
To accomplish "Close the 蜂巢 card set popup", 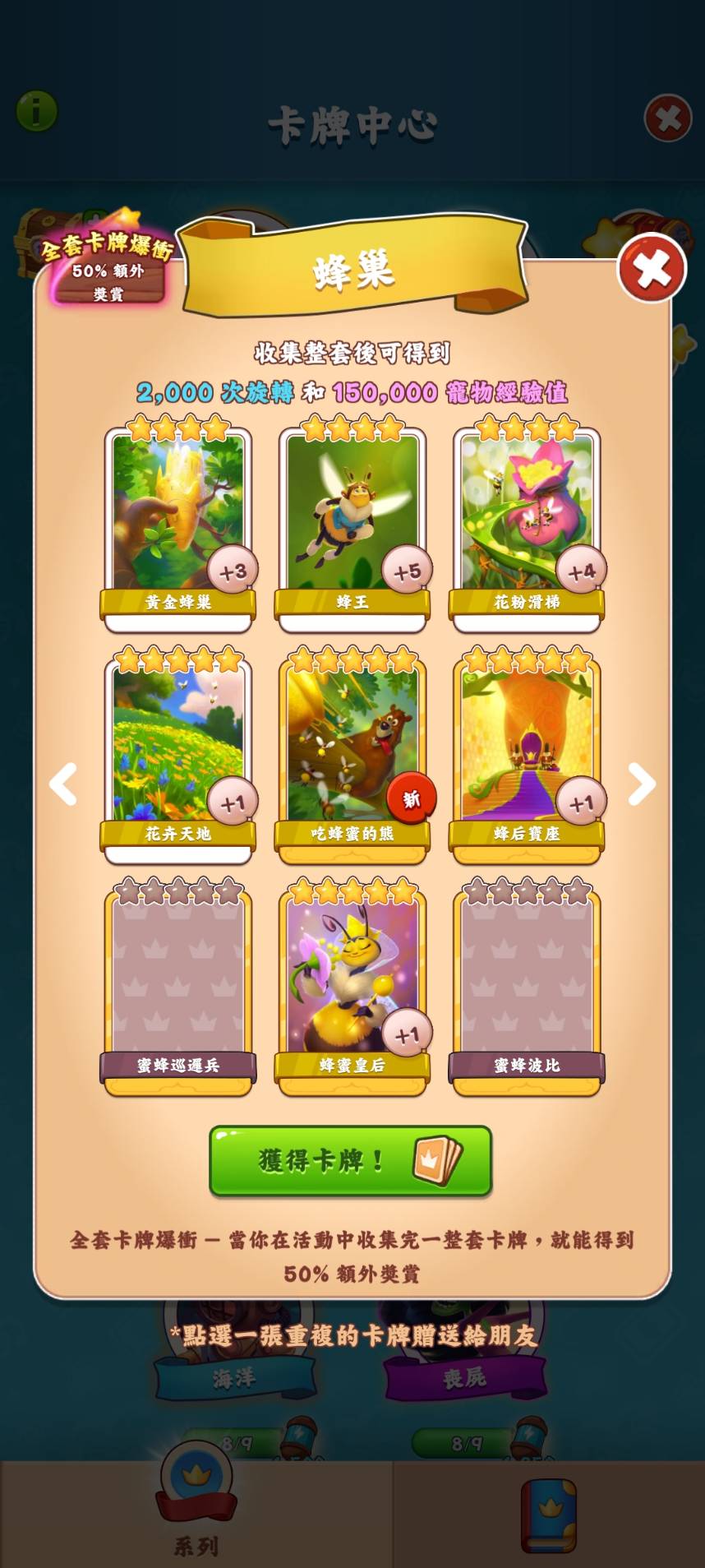I will 652,269.
